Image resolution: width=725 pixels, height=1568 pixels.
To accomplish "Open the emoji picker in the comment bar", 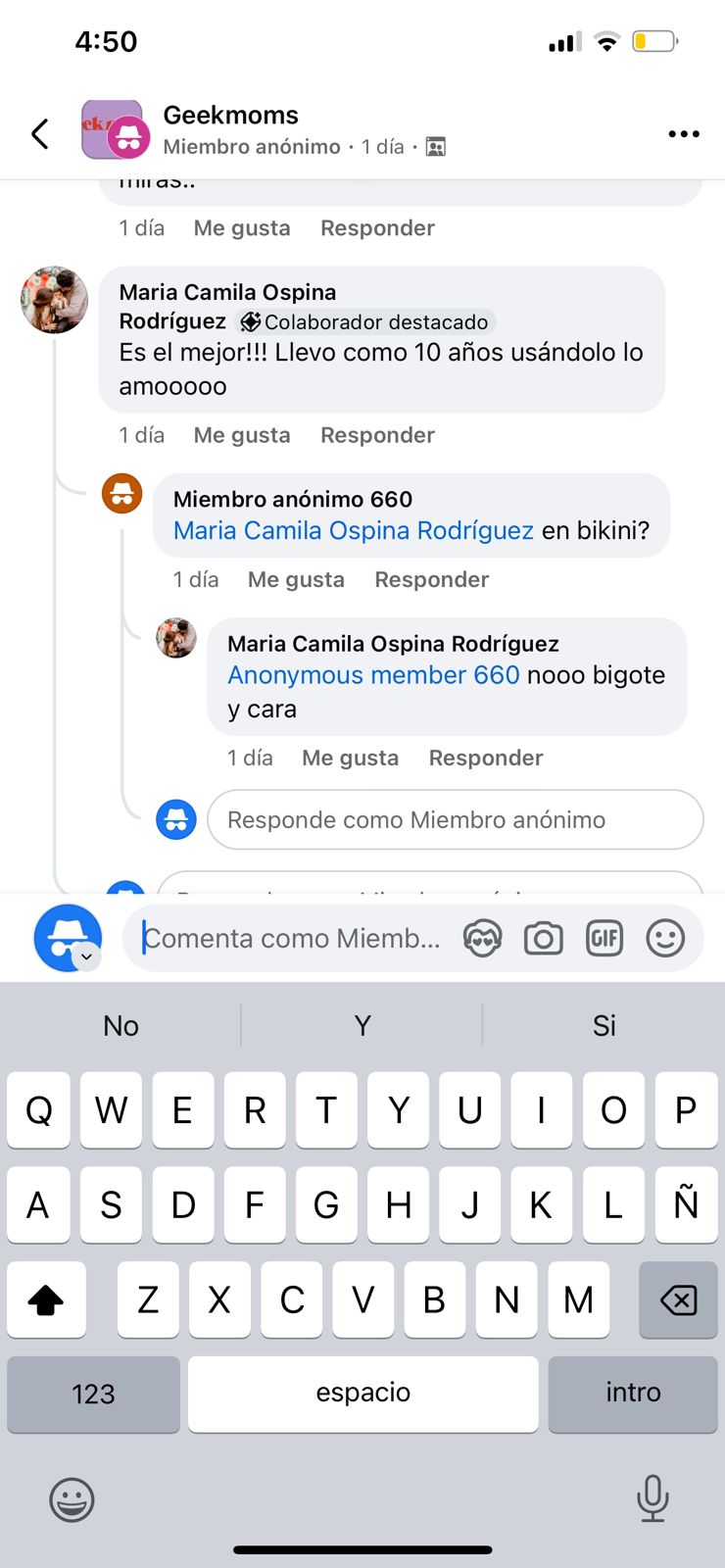I will click(665, 939).
